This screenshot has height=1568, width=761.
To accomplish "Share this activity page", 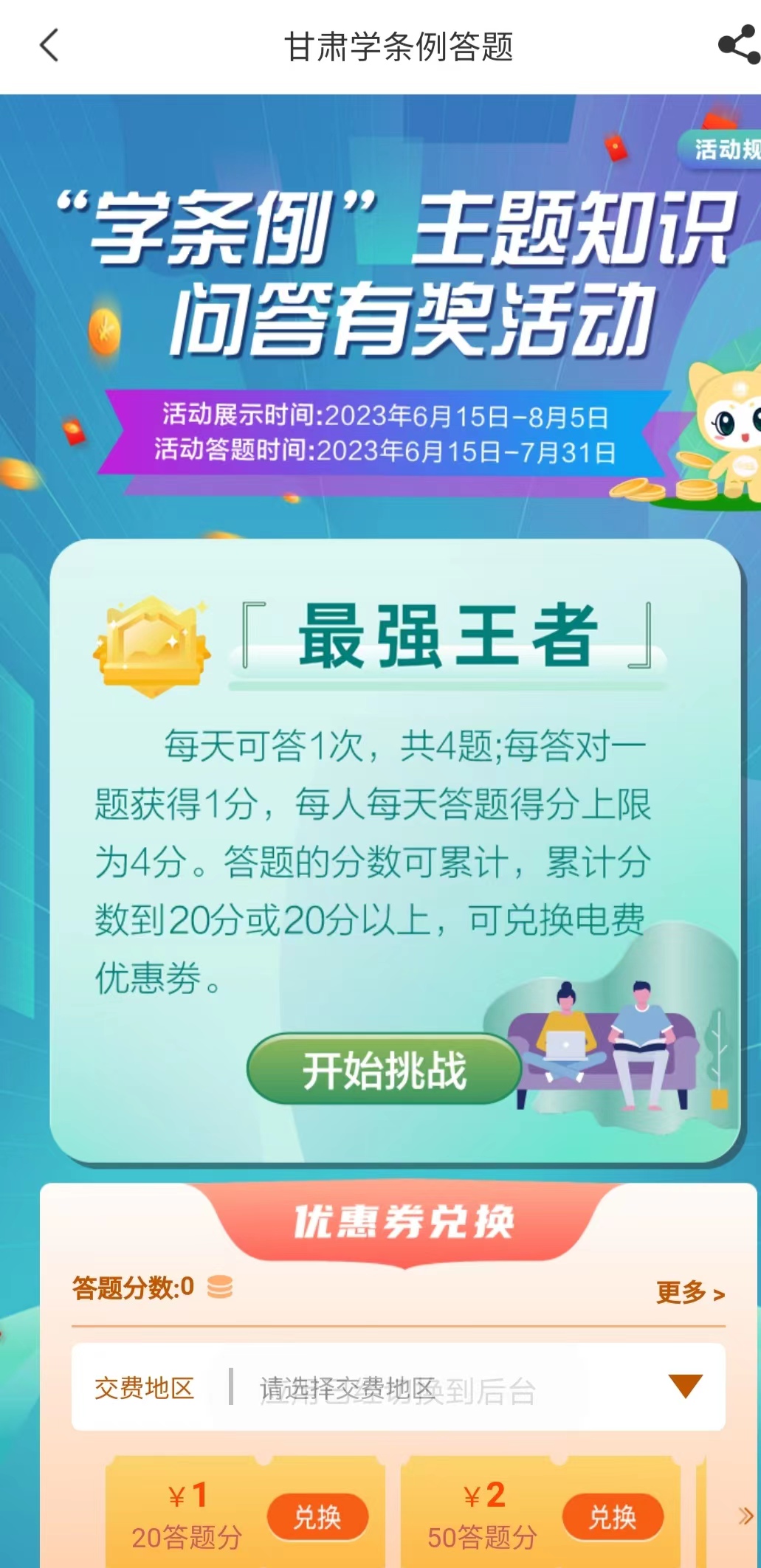I will pos(738,46).
